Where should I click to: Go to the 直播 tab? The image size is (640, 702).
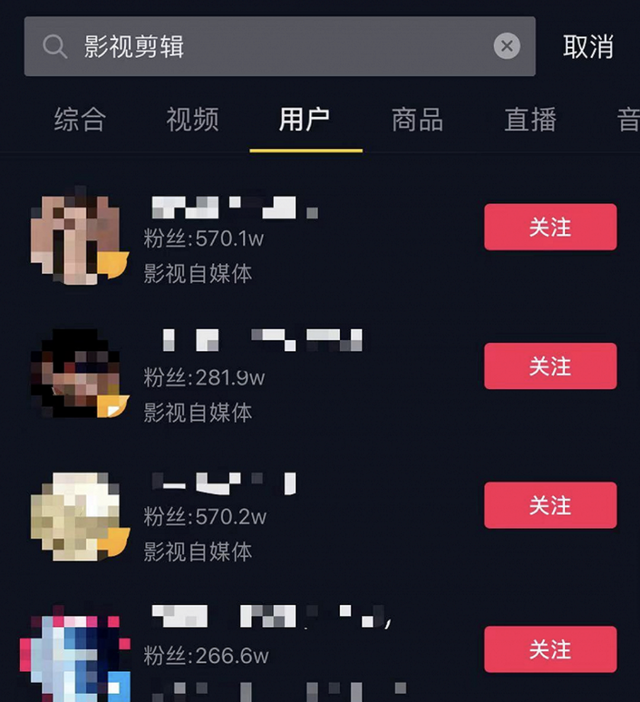tap(530, 121)
